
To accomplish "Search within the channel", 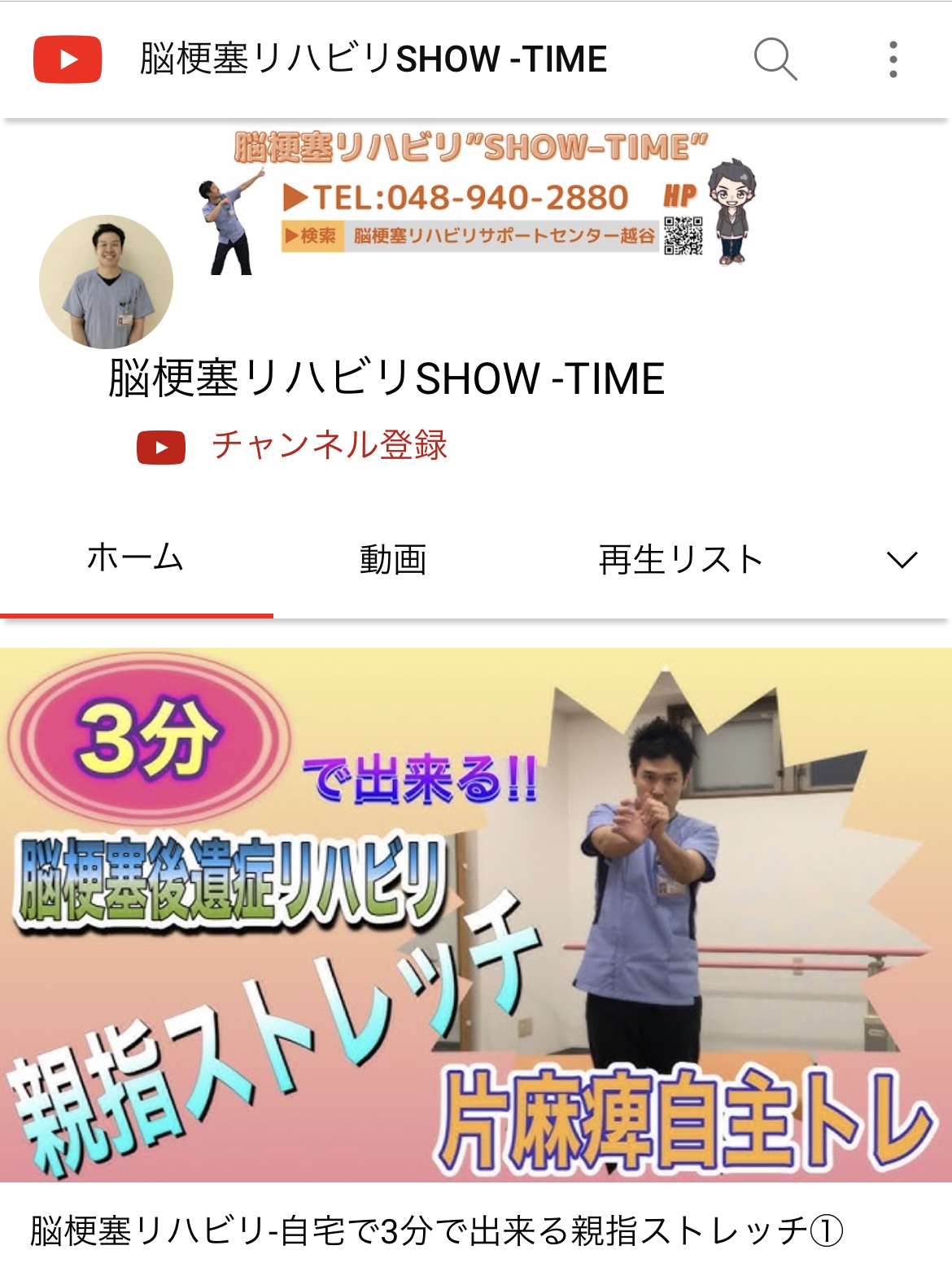I will click(775, 59).
